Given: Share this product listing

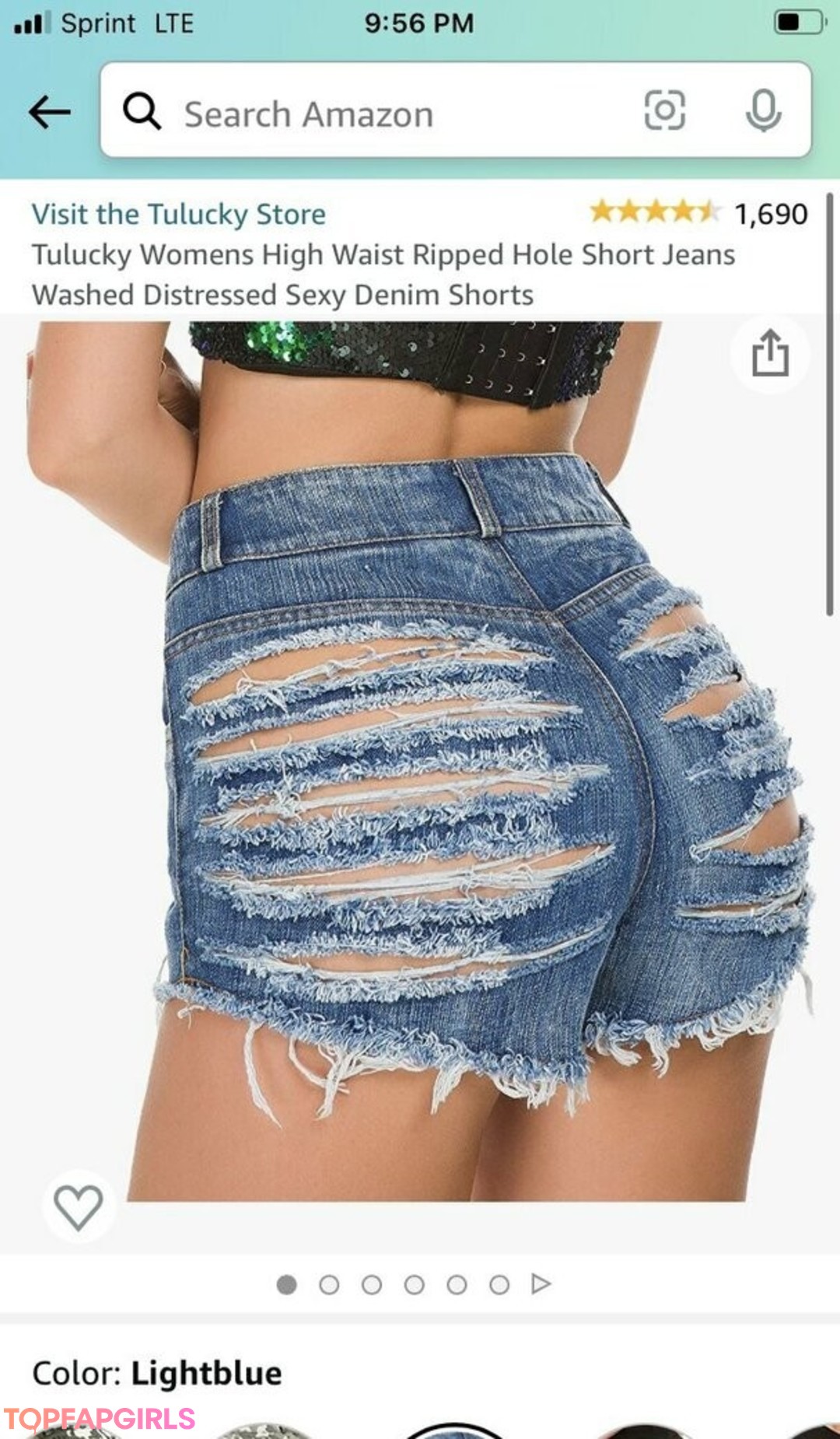Looking at the screenshot, I should (x=769, y=354).
